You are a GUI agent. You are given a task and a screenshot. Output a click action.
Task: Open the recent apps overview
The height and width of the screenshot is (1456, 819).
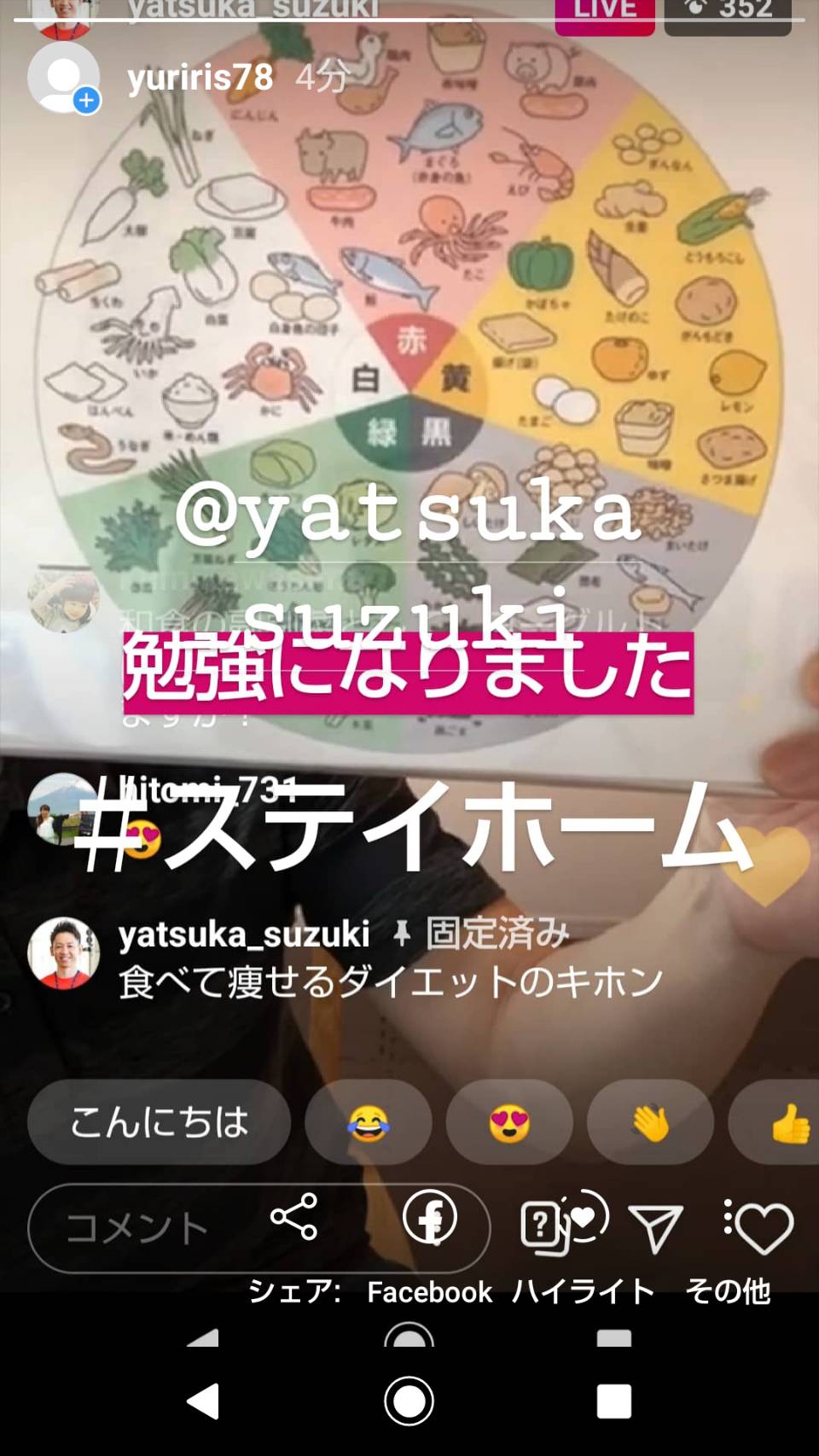coord(613,1401)
